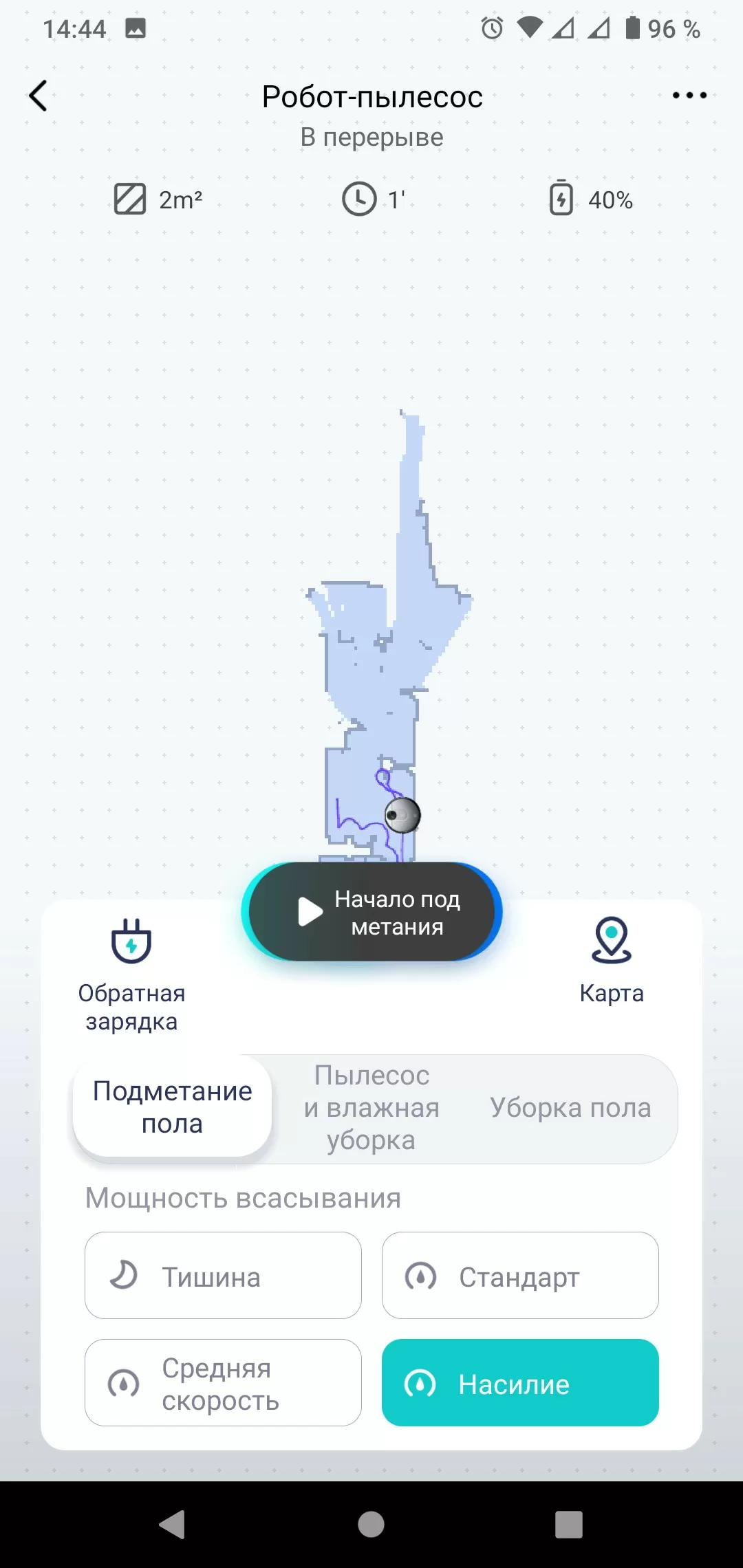Select Пылесос и влажная уборка mode
The width and height of the screenshot is (743, 1568).
coord(371,1107)
